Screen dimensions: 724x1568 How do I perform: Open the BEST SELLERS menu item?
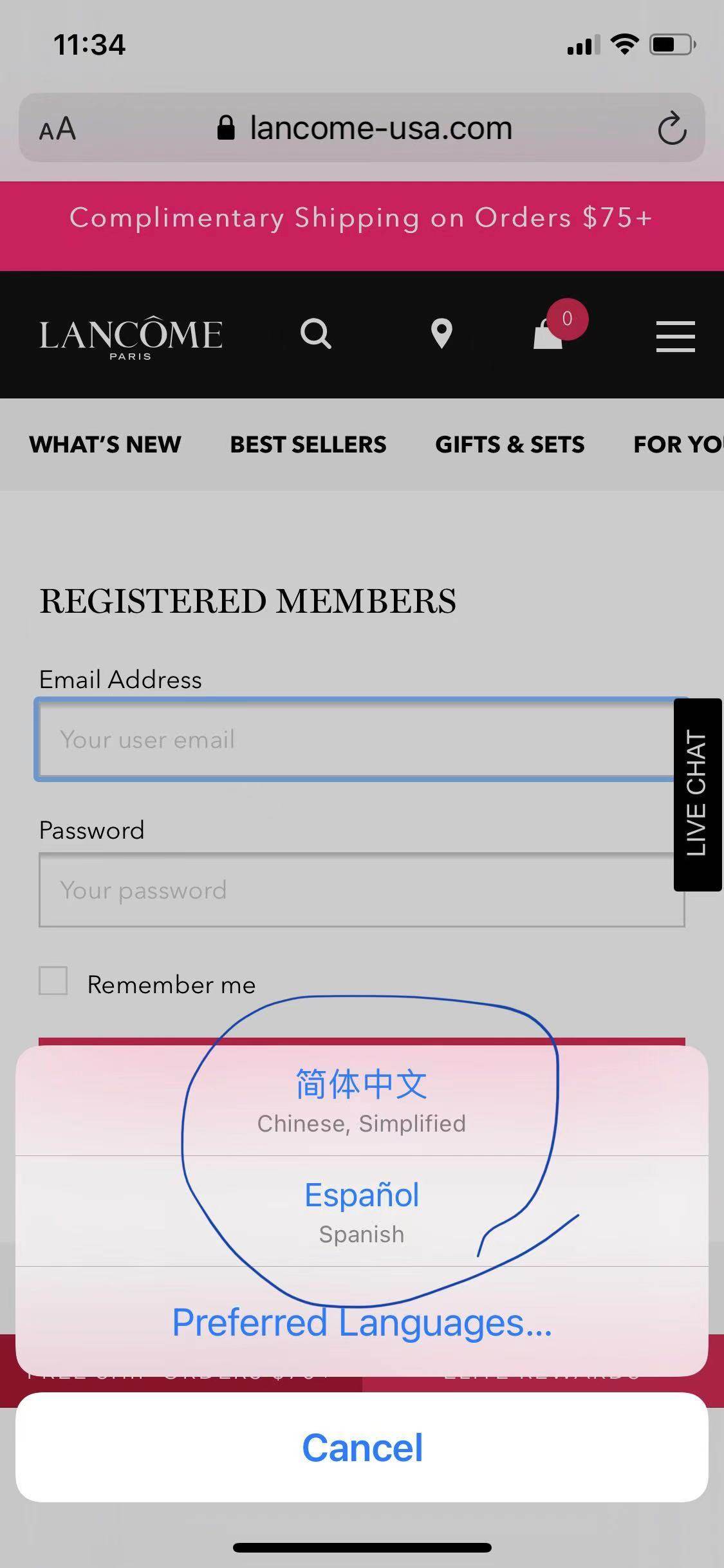coord(308,444)
